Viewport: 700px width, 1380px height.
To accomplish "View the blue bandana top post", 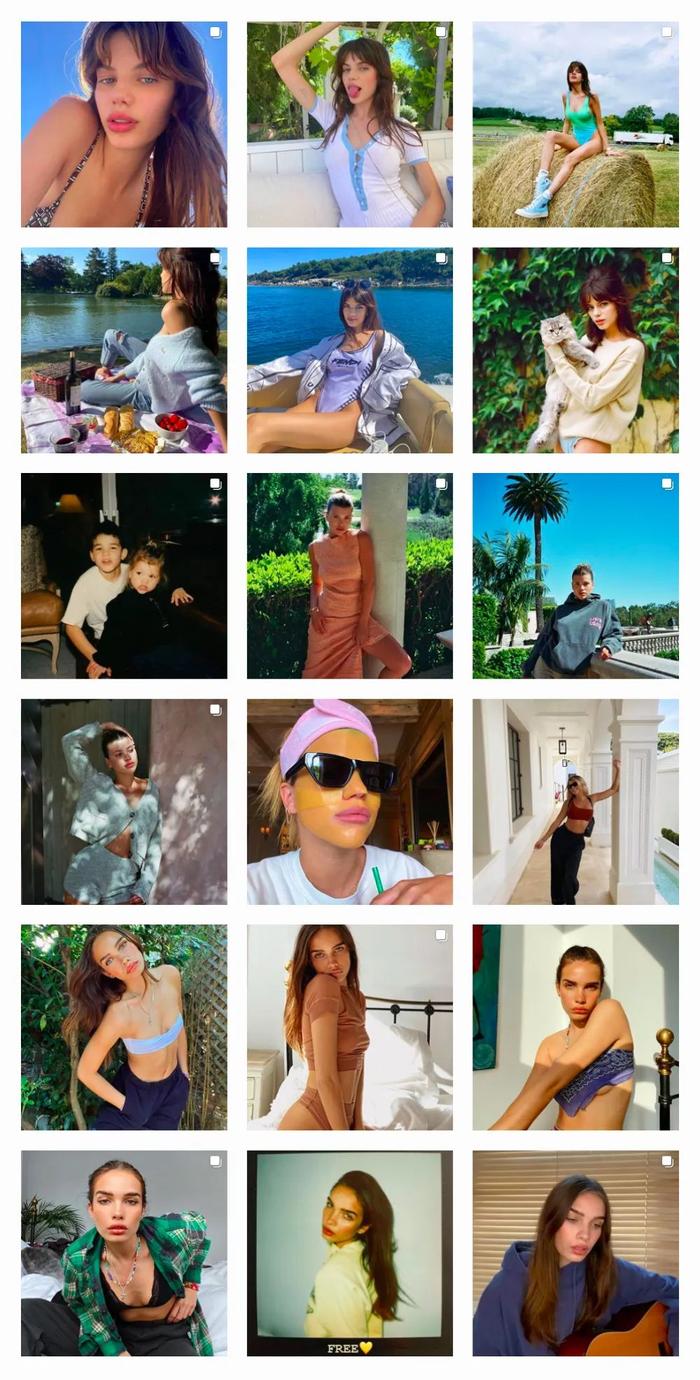I will [576, 1028].
